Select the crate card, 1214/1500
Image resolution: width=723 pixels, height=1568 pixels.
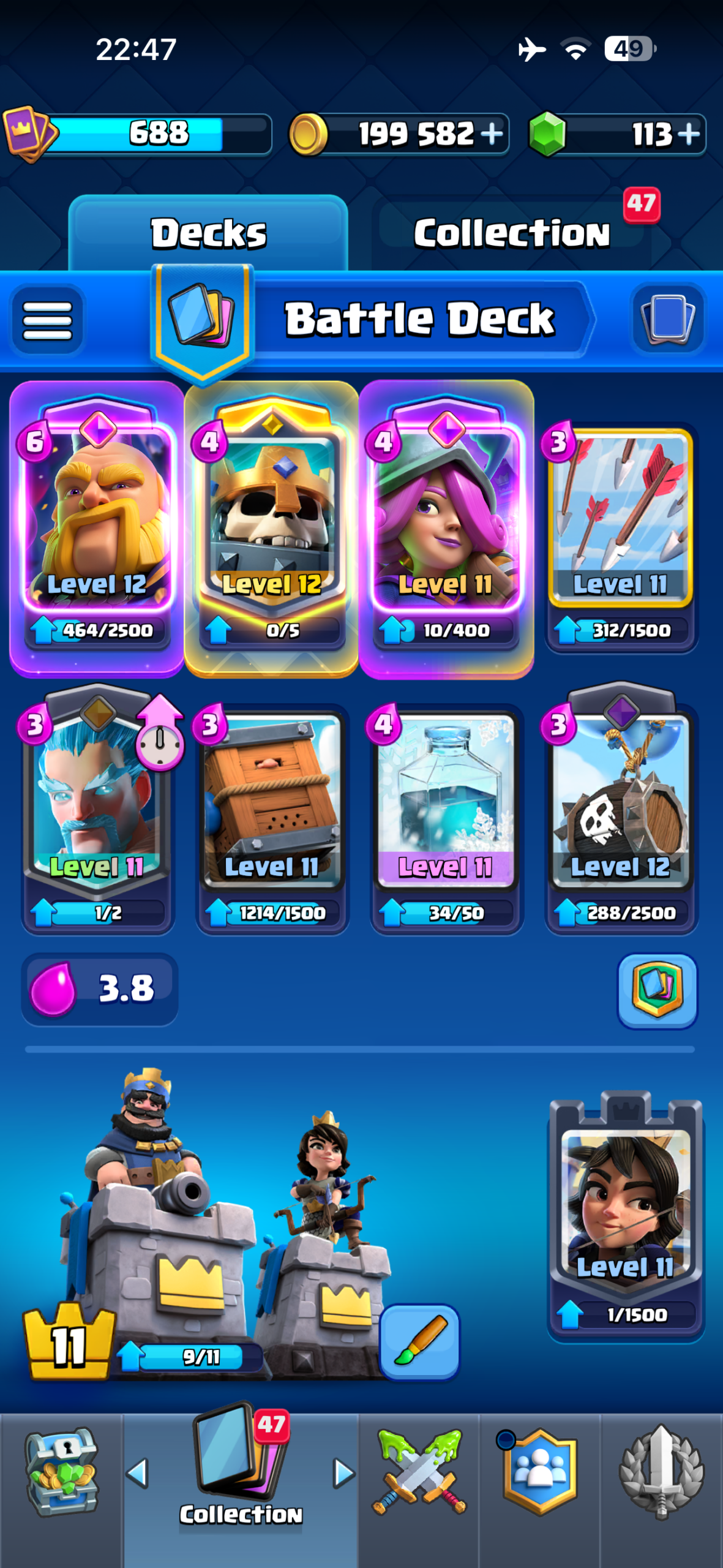click(x=272, y=818)
